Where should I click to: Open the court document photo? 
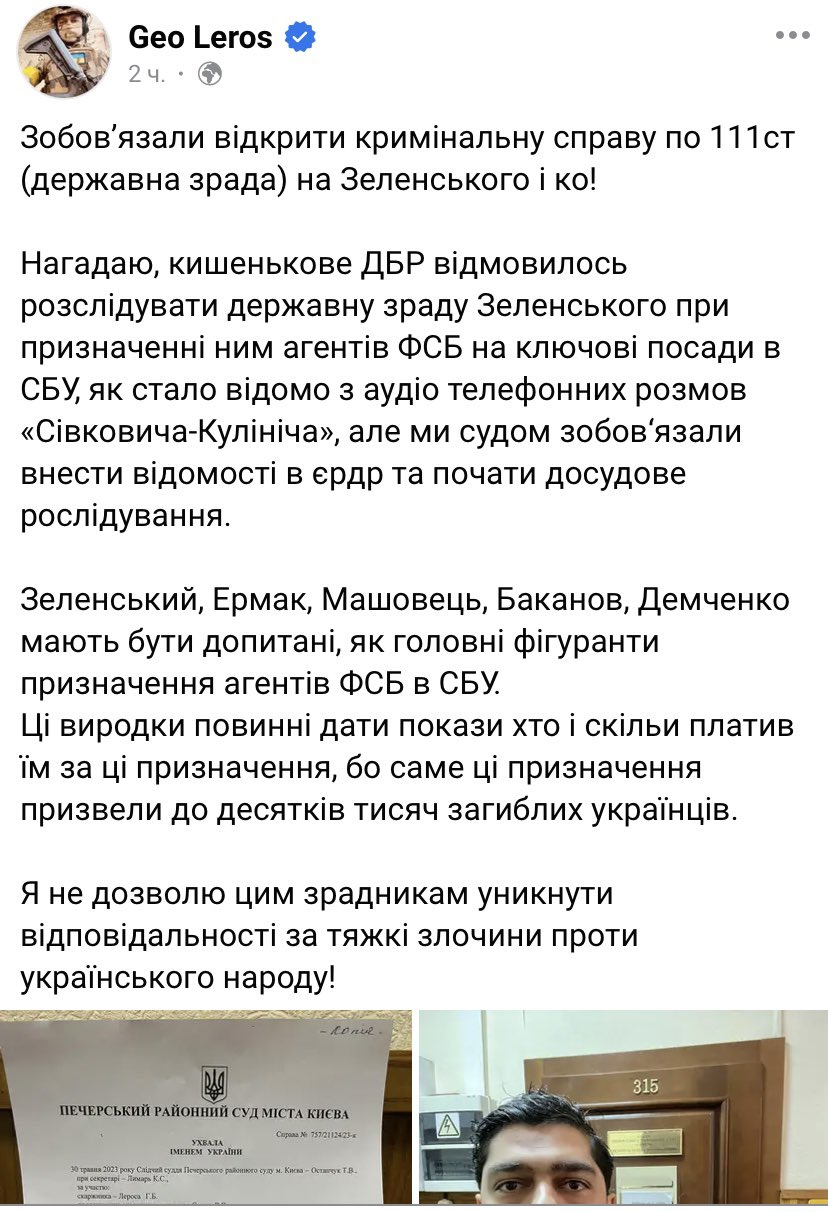(206, 1110)
